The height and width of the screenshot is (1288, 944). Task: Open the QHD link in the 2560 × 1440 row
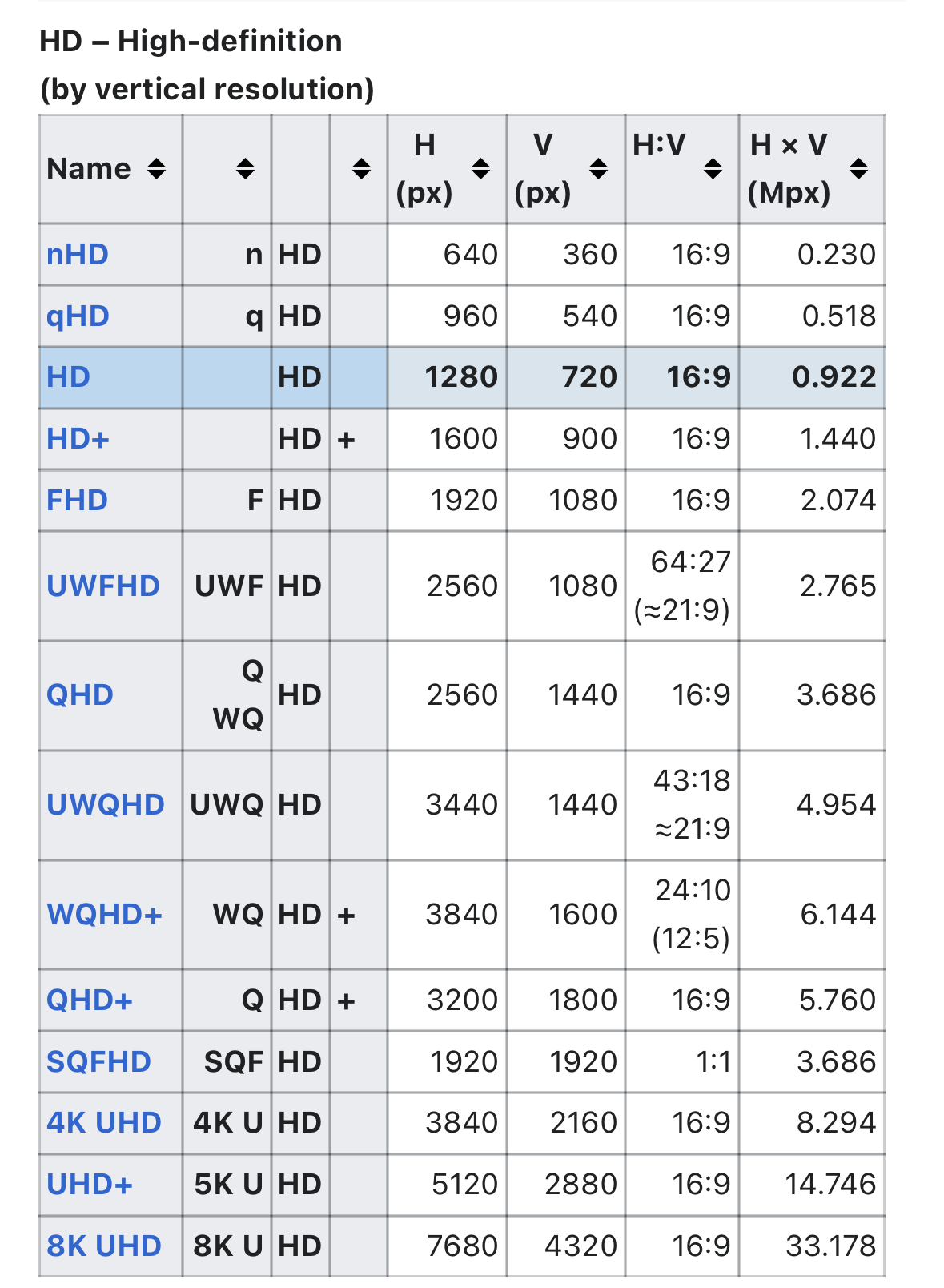coord(80,695)
